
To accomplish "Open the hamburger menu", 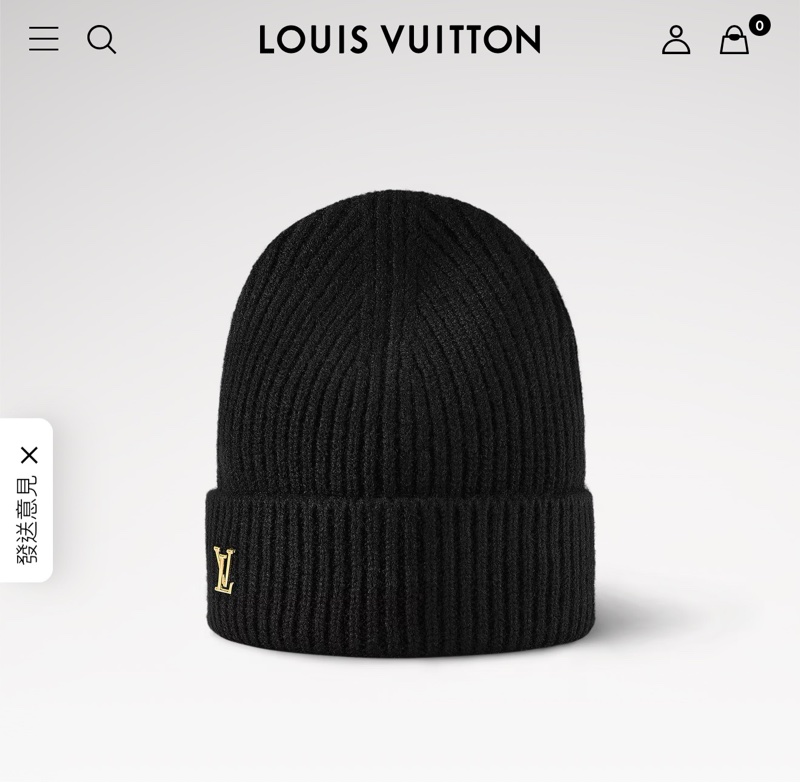I will point(43,39).
